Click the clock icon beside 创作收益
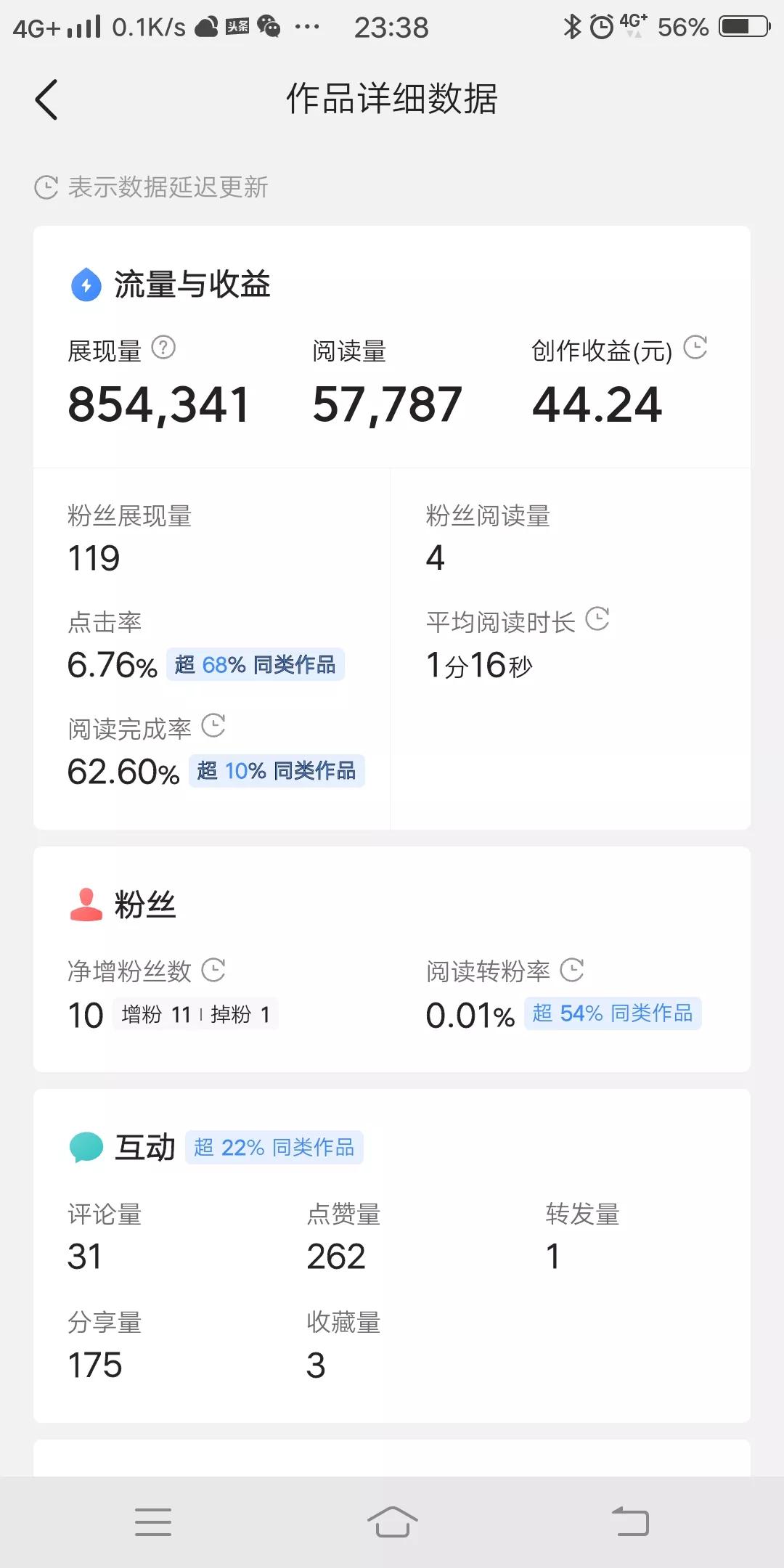Screen dimensions: 784x1568 click(696, 348)
